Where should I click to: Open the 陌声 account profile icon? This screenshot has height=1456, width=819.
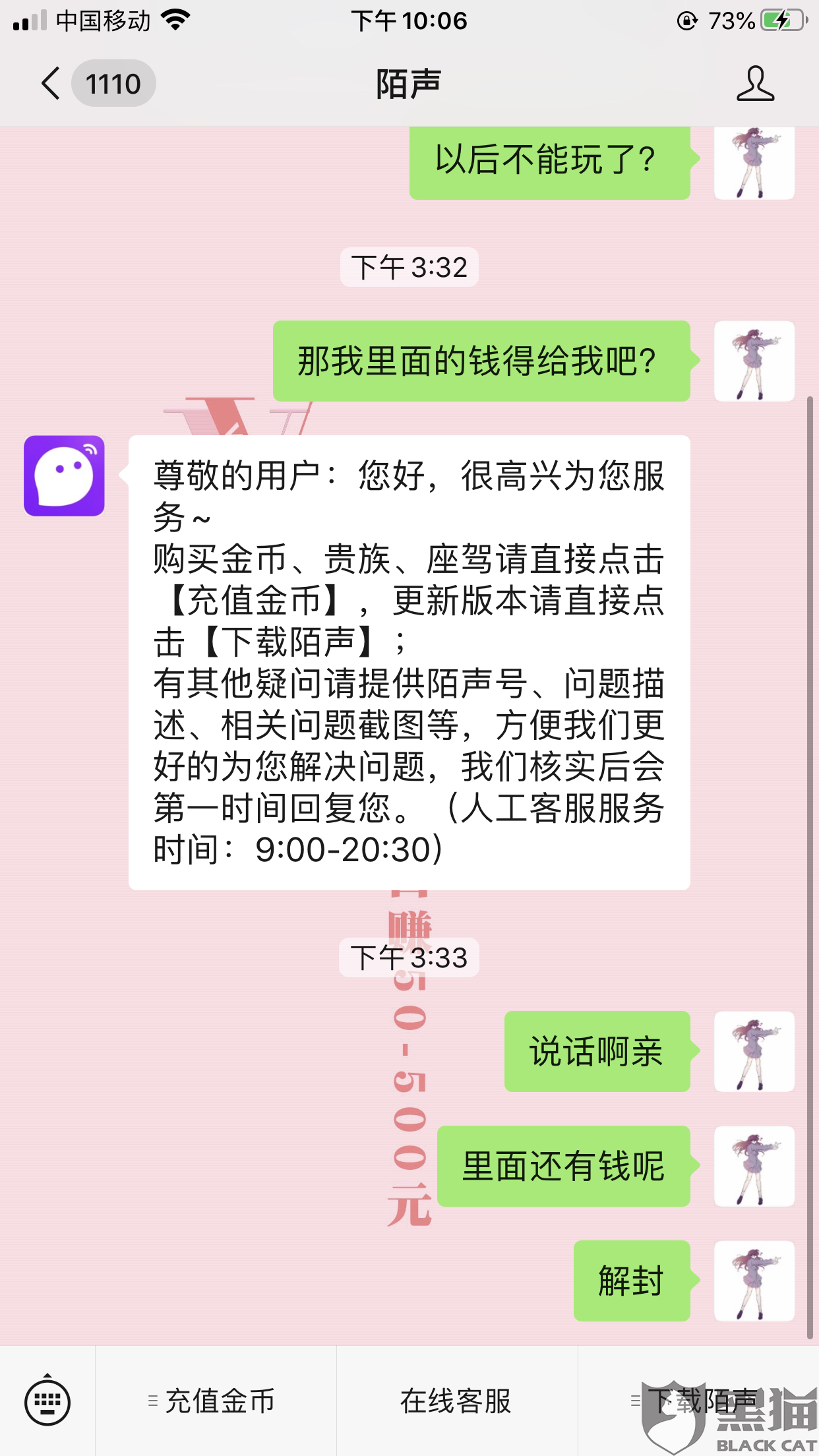(x=755, y=84)
